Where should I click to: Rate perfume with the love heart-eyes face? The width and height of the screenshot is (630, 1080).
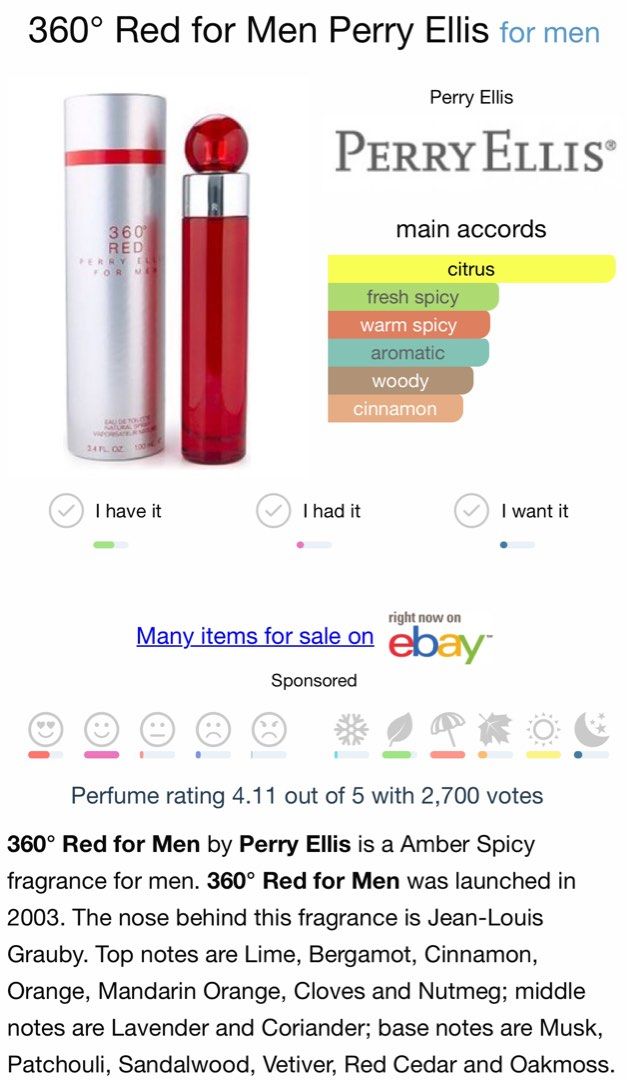pos(46,729)
